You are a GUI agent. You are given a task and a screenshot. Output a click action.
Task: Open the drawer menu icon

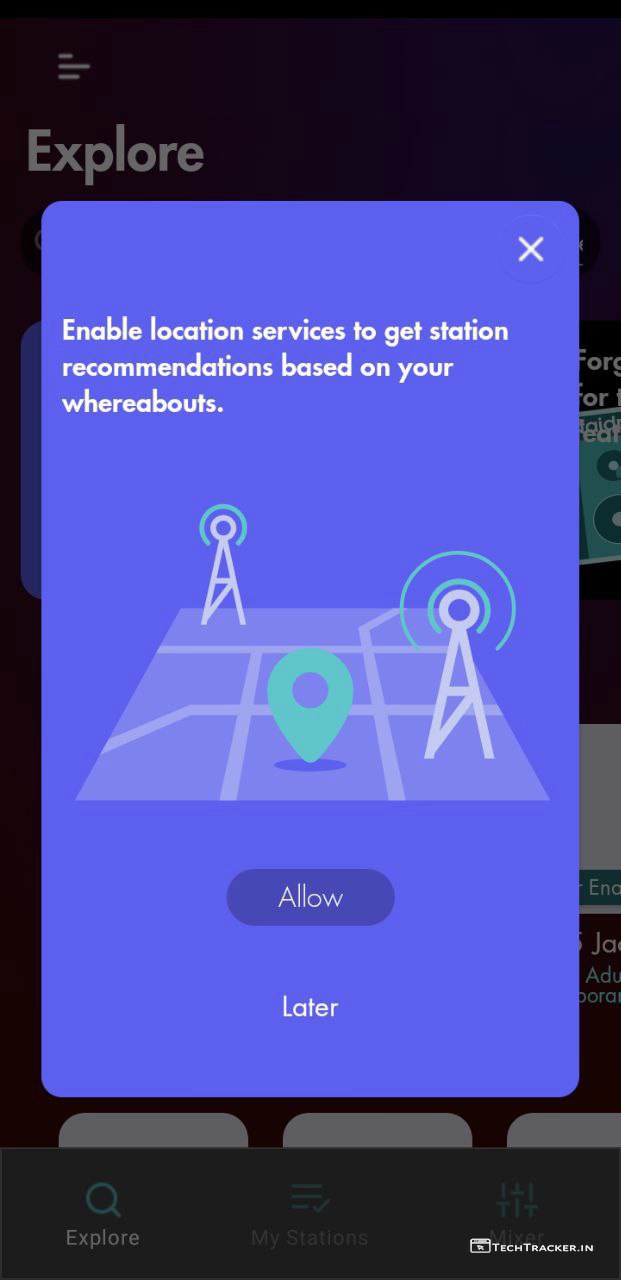(74, 67)
